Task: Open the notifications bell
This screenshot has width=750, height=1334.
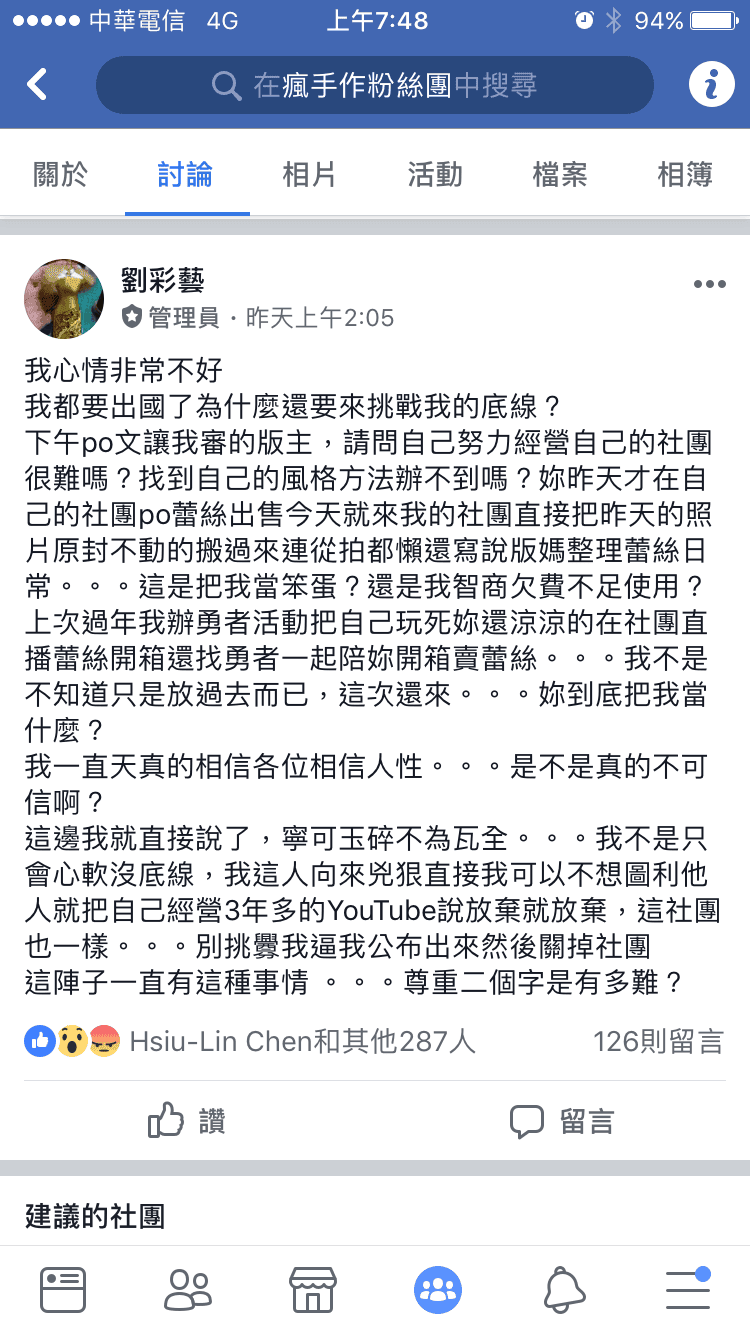Action: [x=564, y=1290]
